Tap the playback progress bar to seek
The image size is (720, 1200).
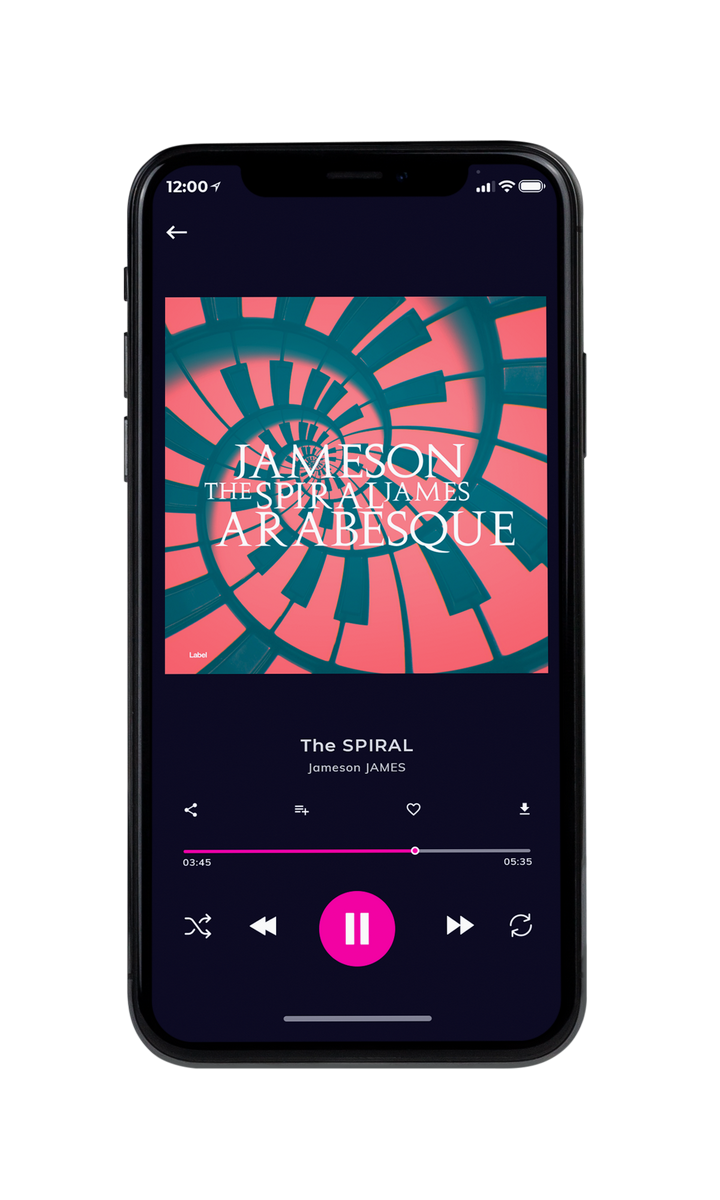click(357, 851)
